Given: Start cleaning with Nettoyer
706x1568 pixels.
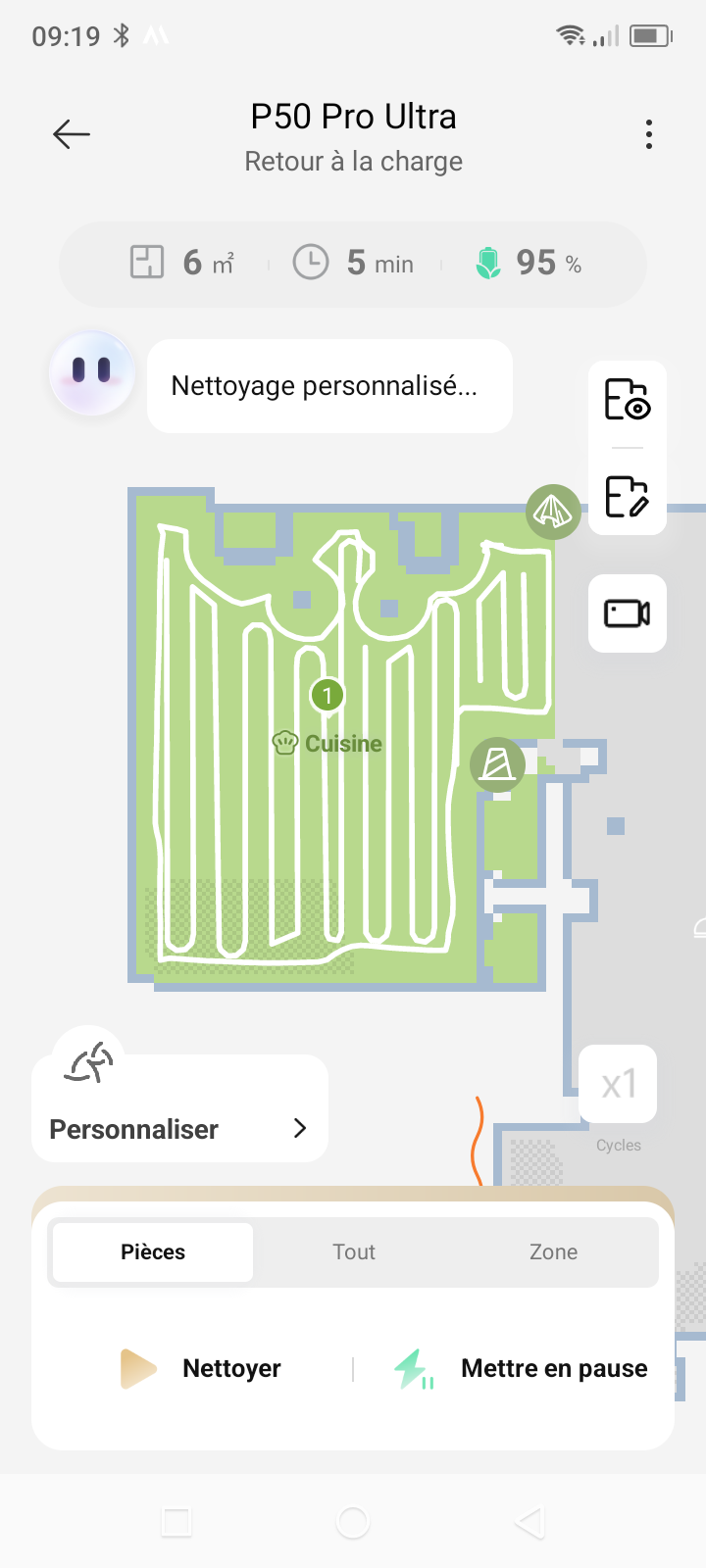Looking at the screenshot, I should click(202, 1368).
